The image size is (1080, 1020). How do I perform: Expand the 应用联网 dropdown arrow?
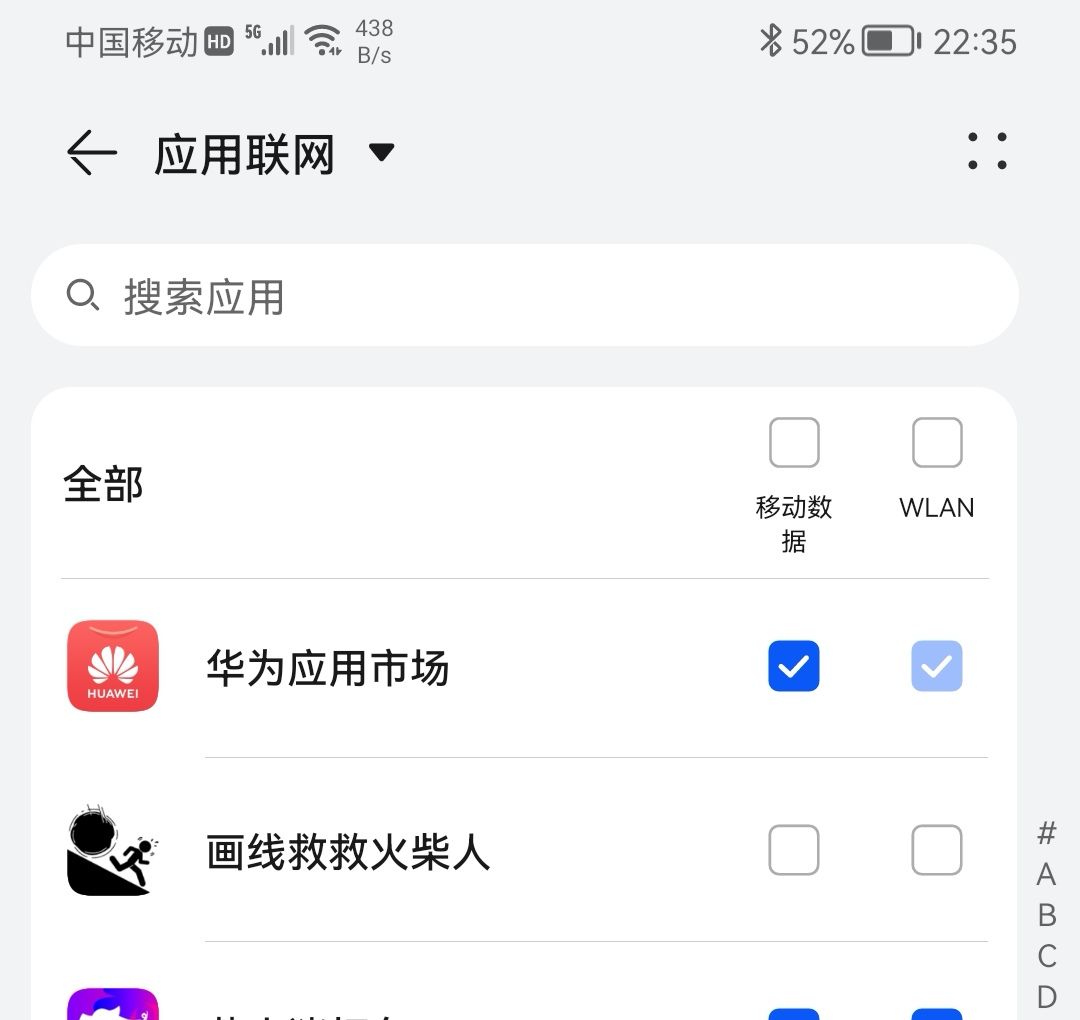[x=382, y=152]
